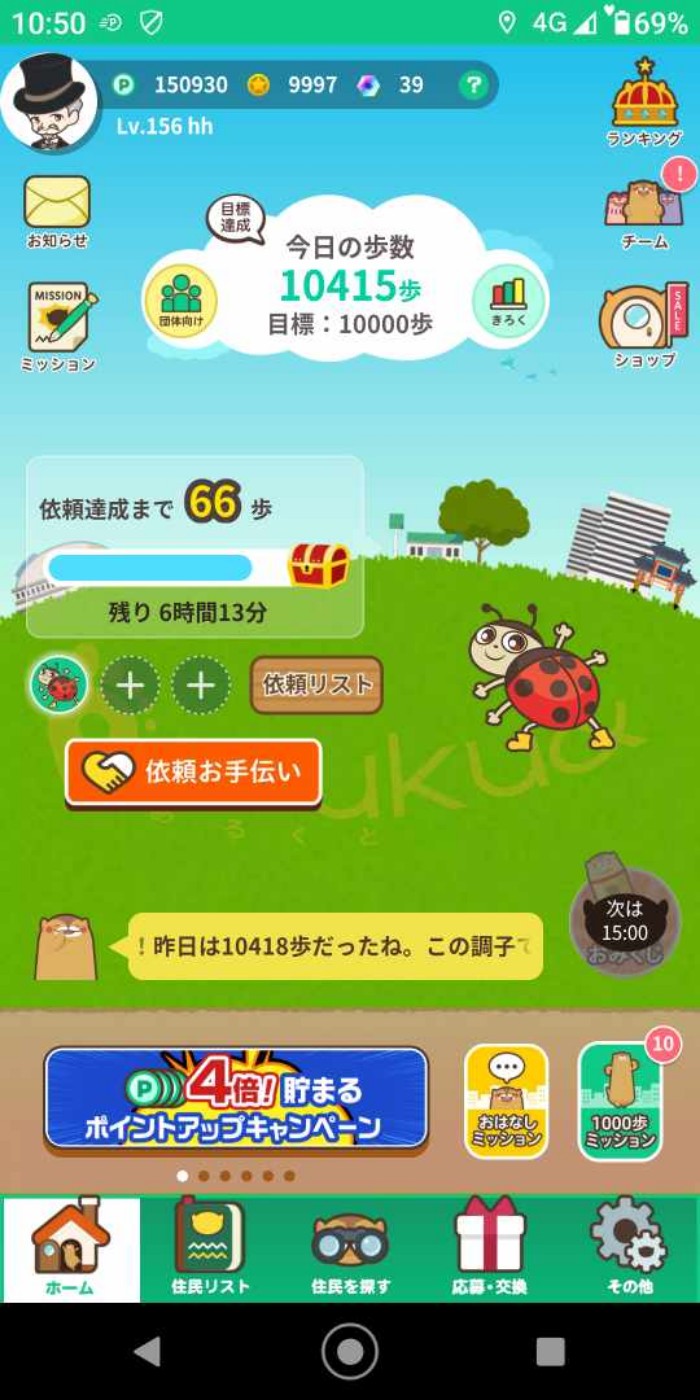Tap the system back button
This screenshot has width=700, height=1400.
pyautogui.click(x=148, y=1352)
